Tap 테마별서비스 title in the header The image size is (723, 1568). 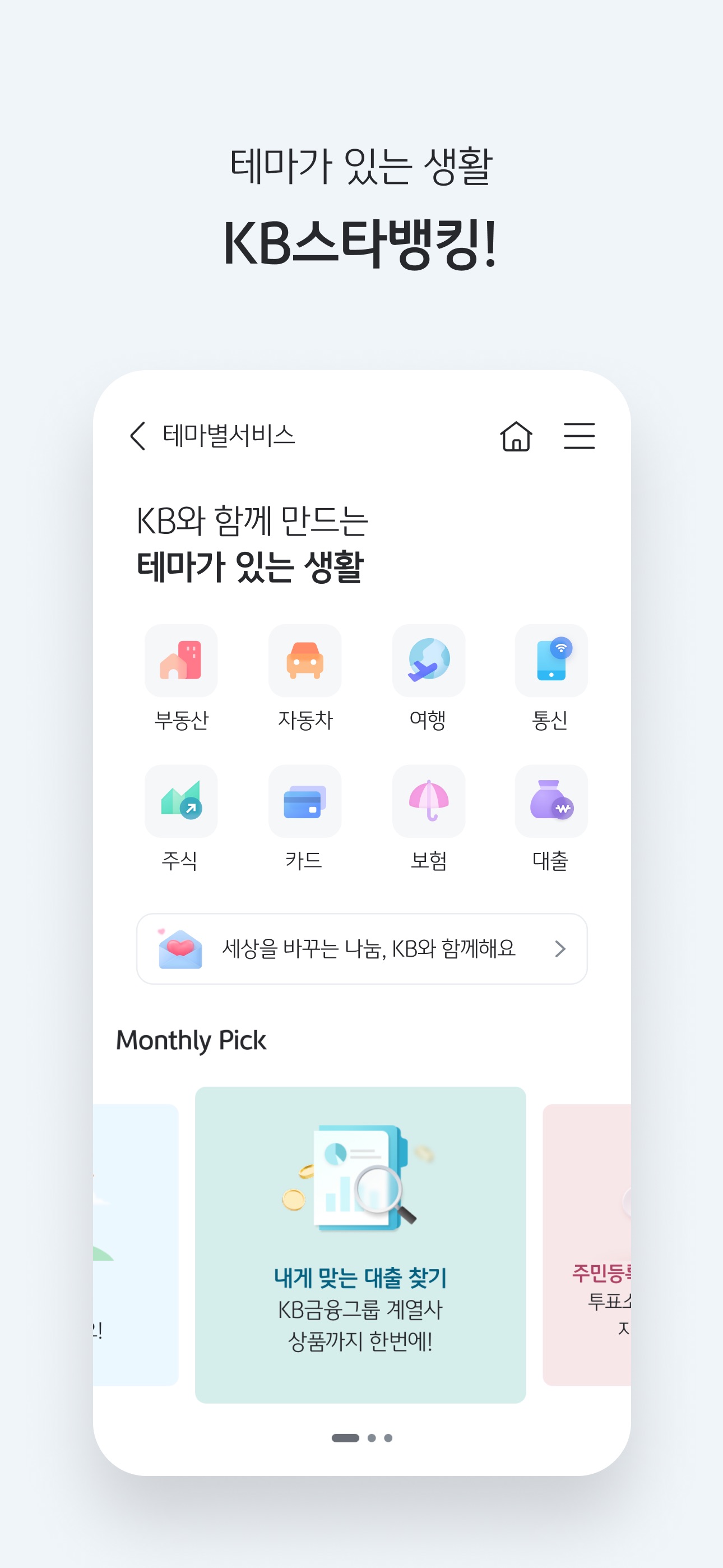pyautogui.click(x=228, y=436)
